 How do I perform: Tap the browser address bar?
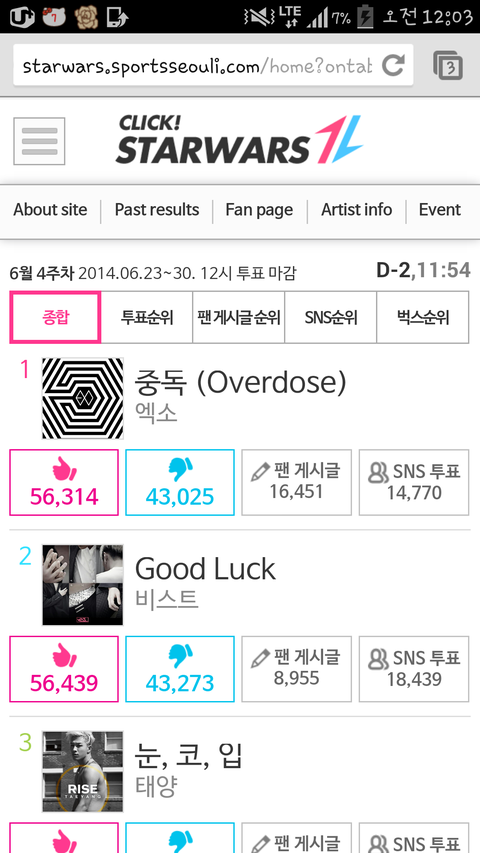[x=213, y=65]
